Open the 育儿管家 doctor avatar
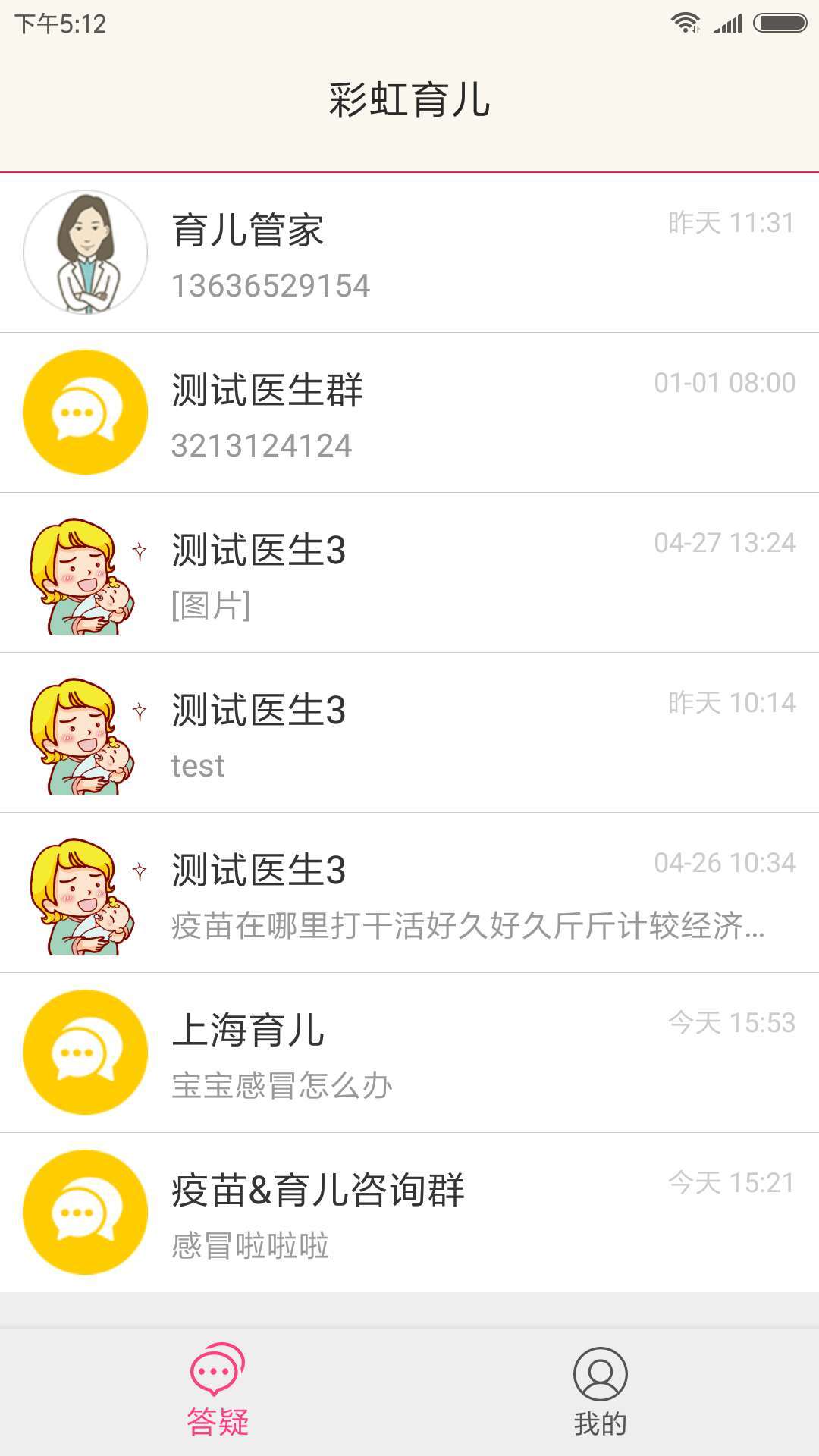 pos(85,254)
